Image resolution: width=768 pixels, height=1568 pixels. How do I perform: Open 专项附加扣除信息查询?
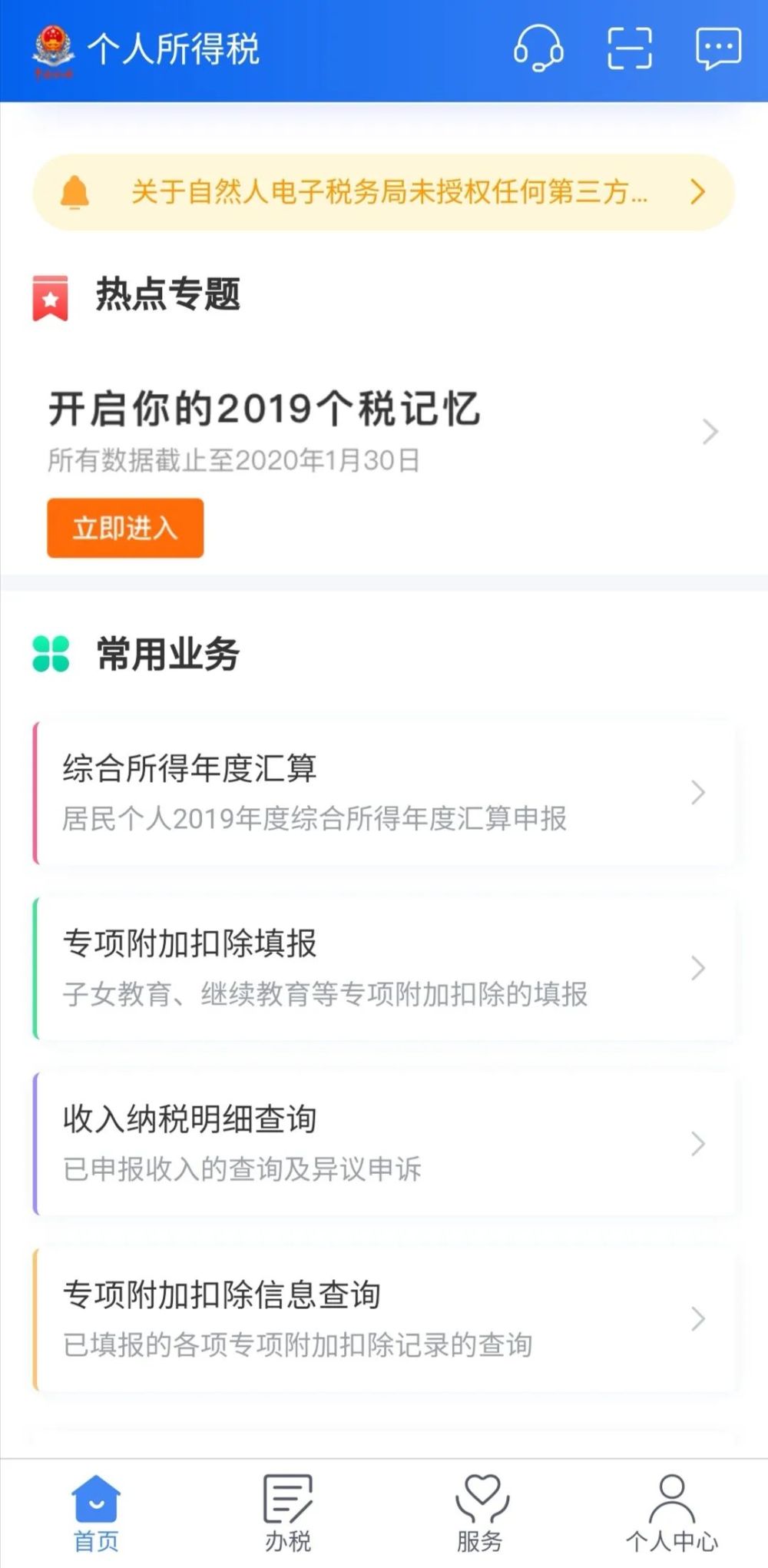[384, 1318]
